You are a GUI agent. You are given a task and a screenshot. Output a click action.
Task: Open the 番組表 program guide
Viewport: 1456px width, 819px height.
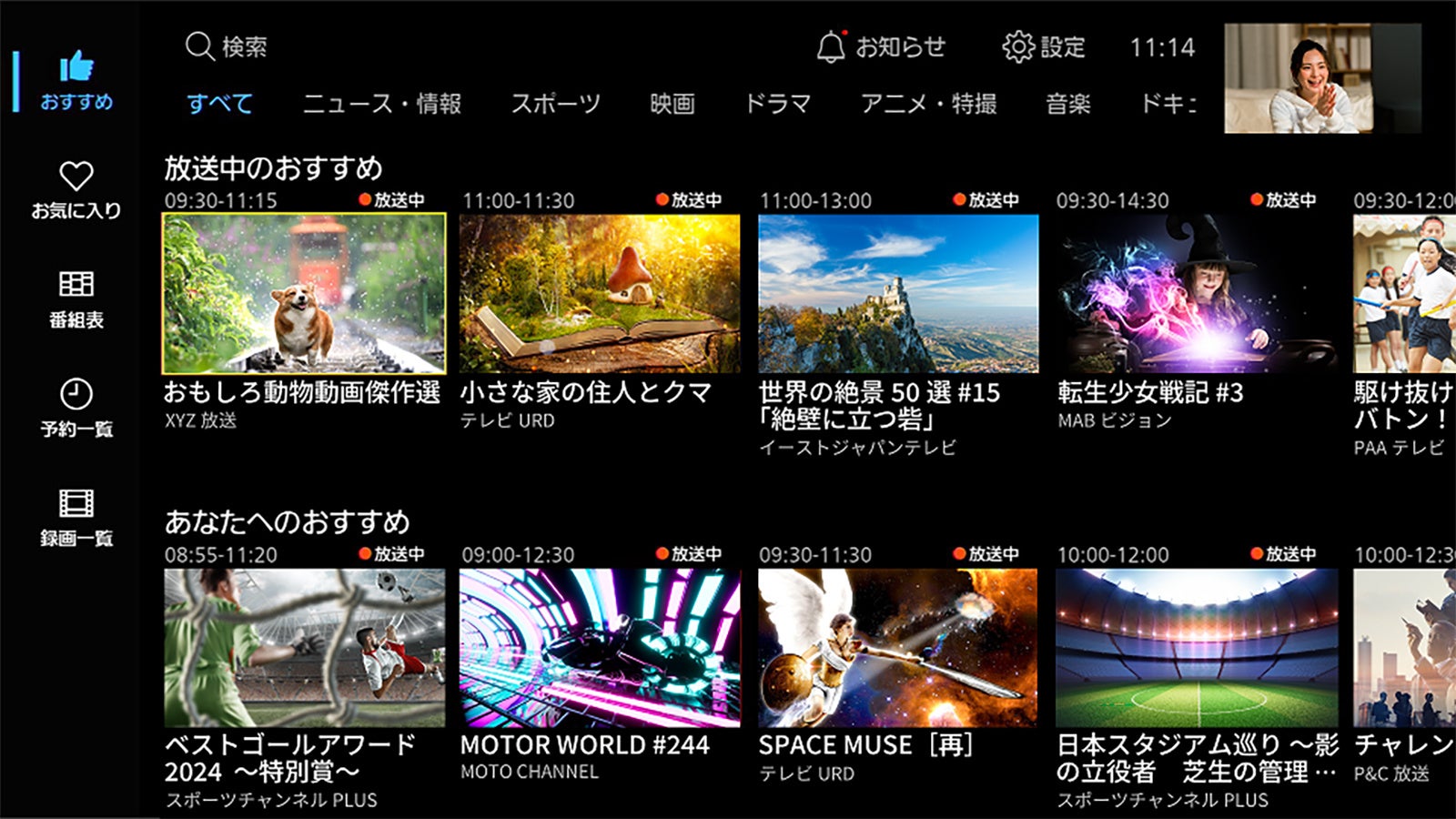(x=76, y=299)
